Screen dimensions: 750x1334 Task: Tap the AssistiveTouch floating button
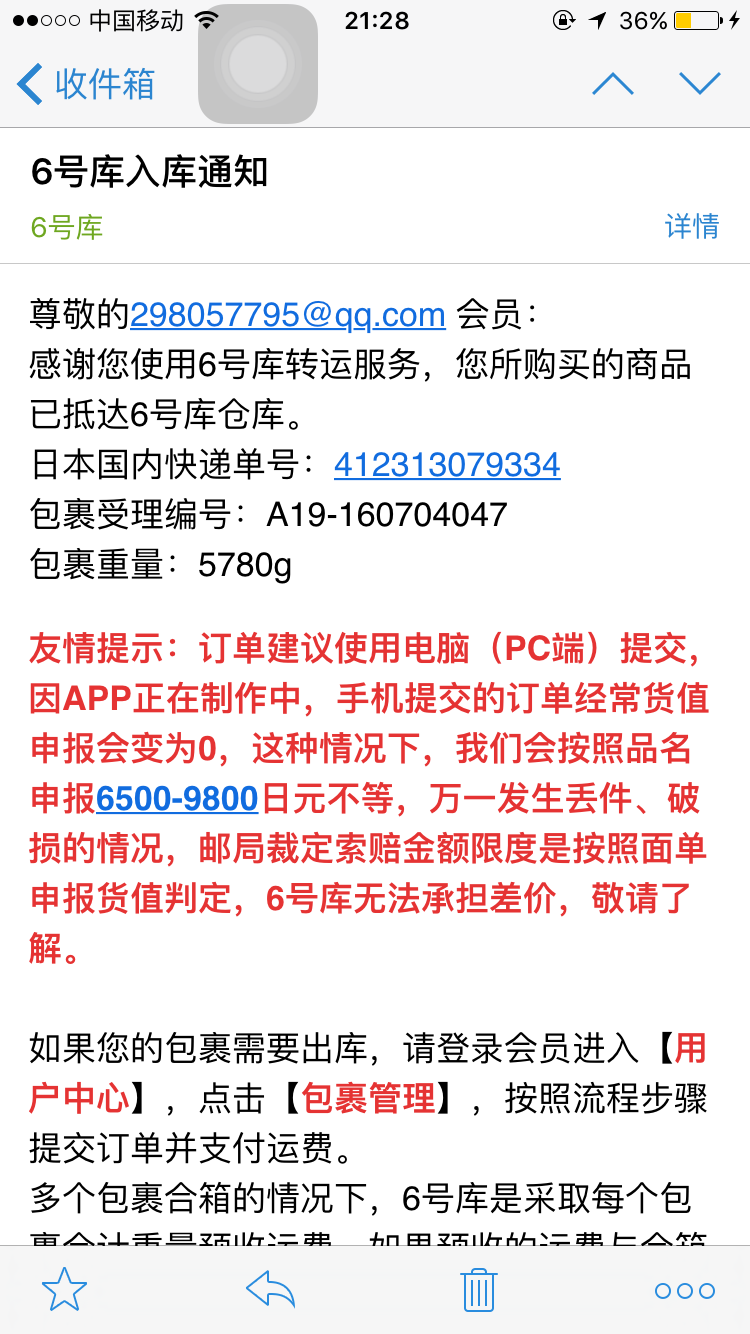tap(258, 64)
